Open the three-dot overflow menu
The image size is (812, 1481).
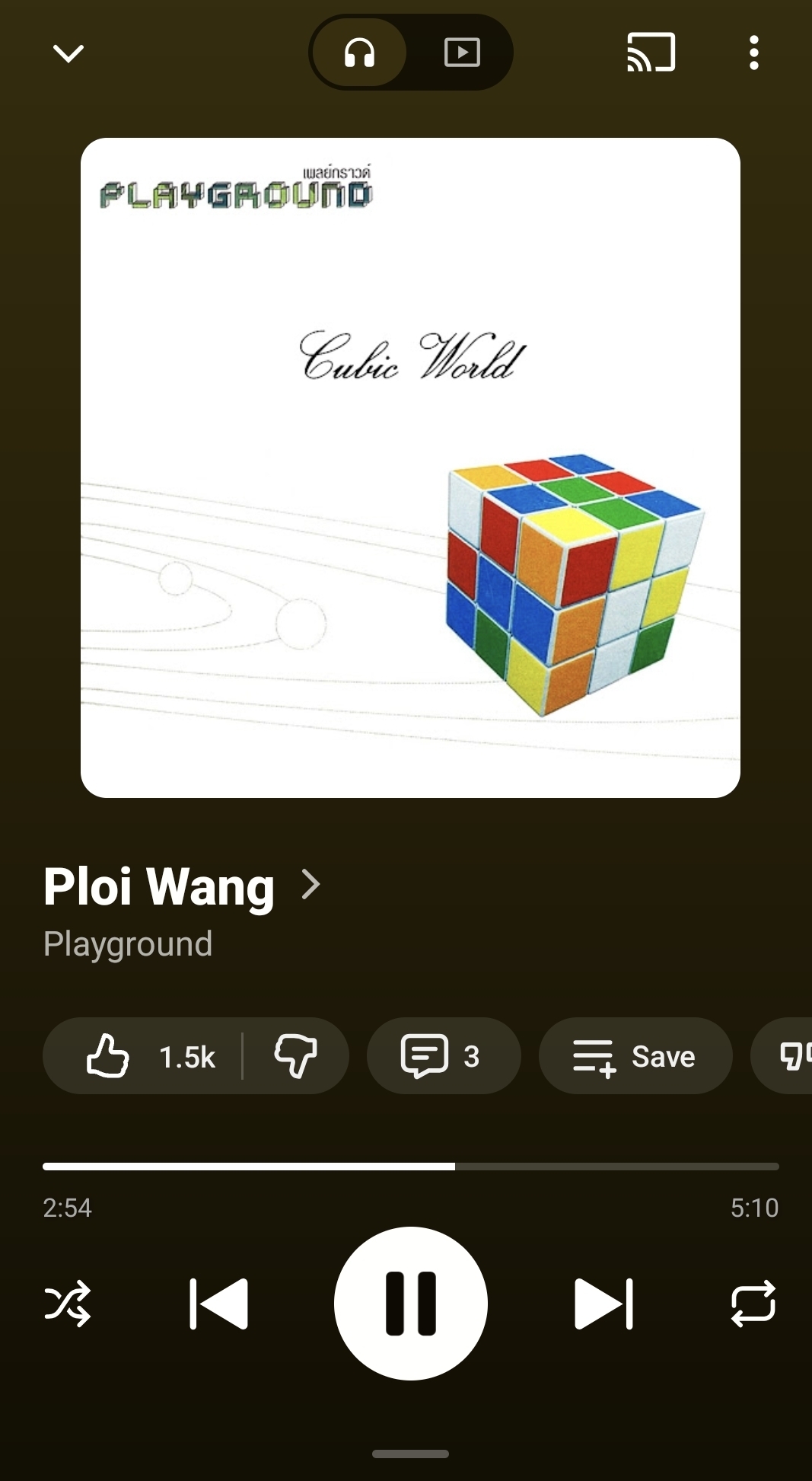tap(753, 53)
